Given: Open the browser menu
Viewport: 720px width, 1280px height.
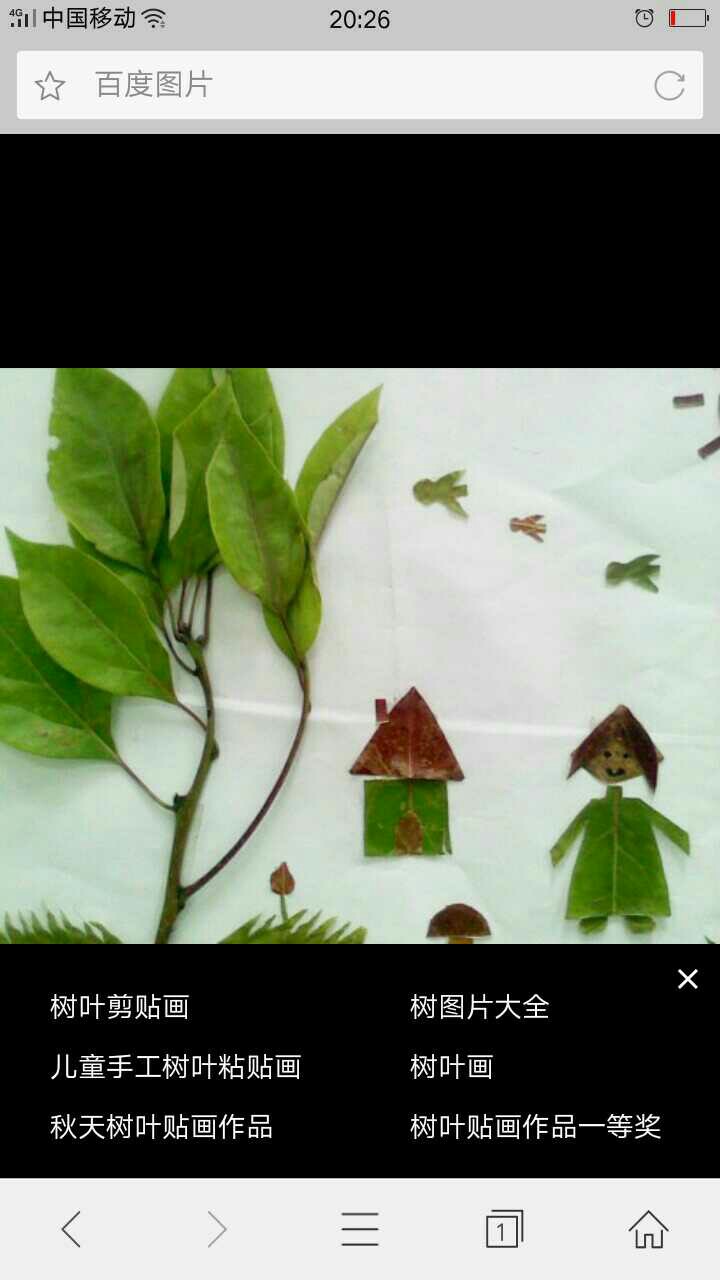Looking at the screenshot, I should coord(360,1229).
